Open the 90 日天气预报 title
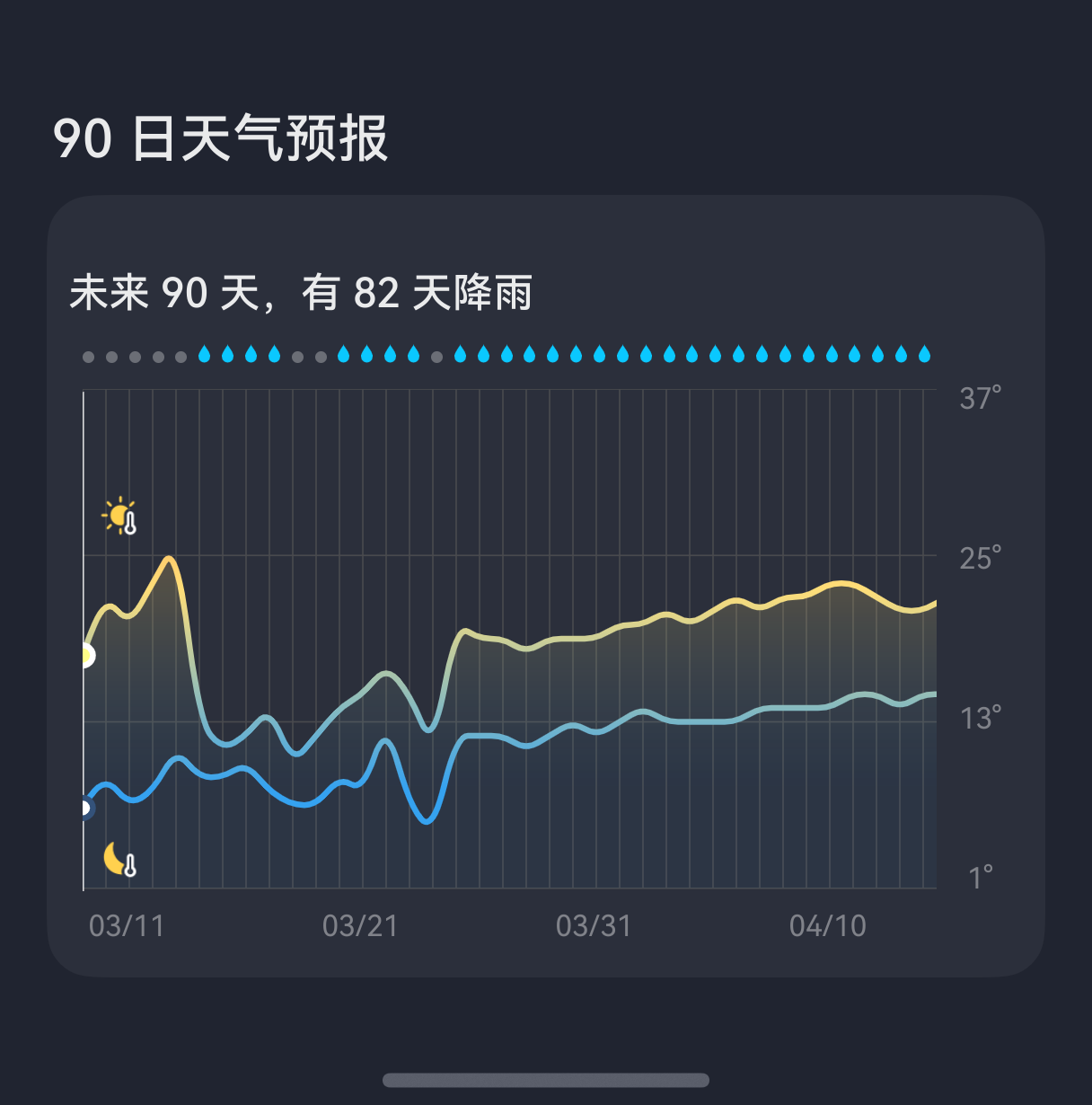The width and height of the screenshot is (1092, 1105). click(222, 137)
